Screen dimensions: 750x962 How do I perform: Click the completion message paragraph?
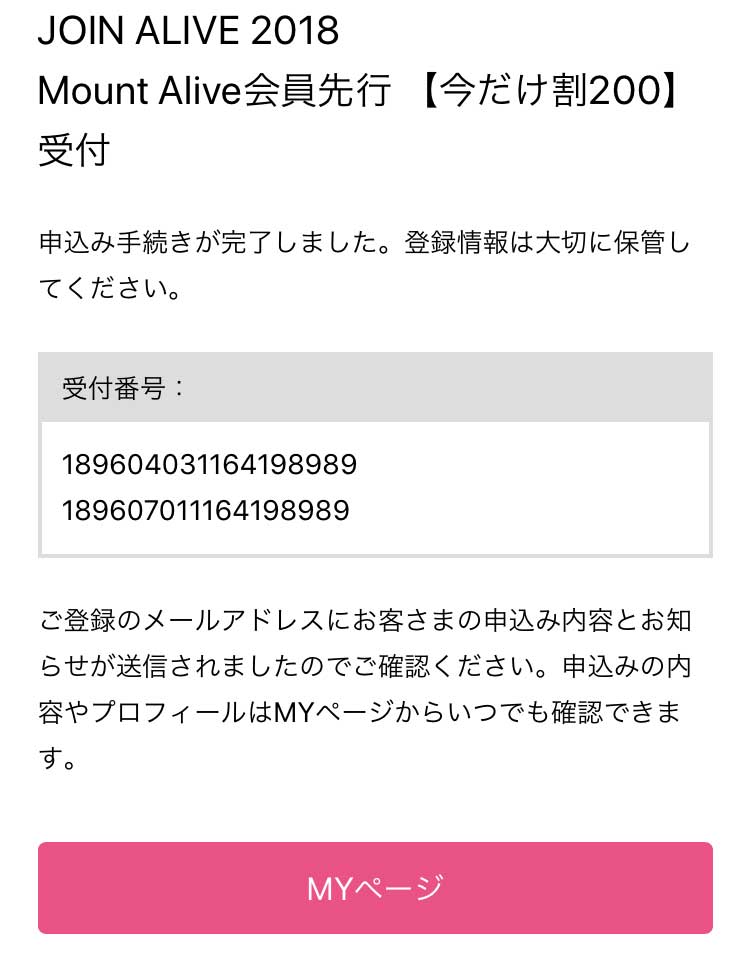click(375, 263)
